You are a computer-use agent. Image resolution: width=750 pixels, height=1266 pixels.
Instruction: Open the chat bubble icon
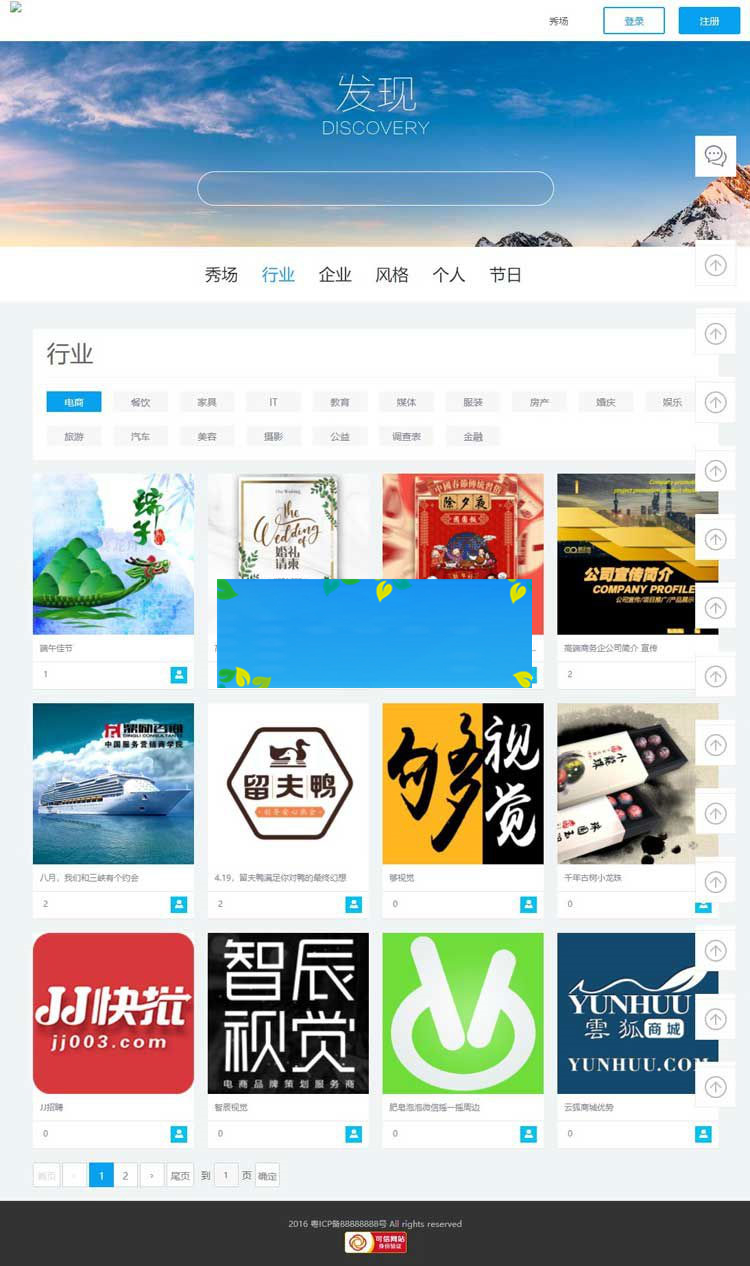(x=715, y=156)
